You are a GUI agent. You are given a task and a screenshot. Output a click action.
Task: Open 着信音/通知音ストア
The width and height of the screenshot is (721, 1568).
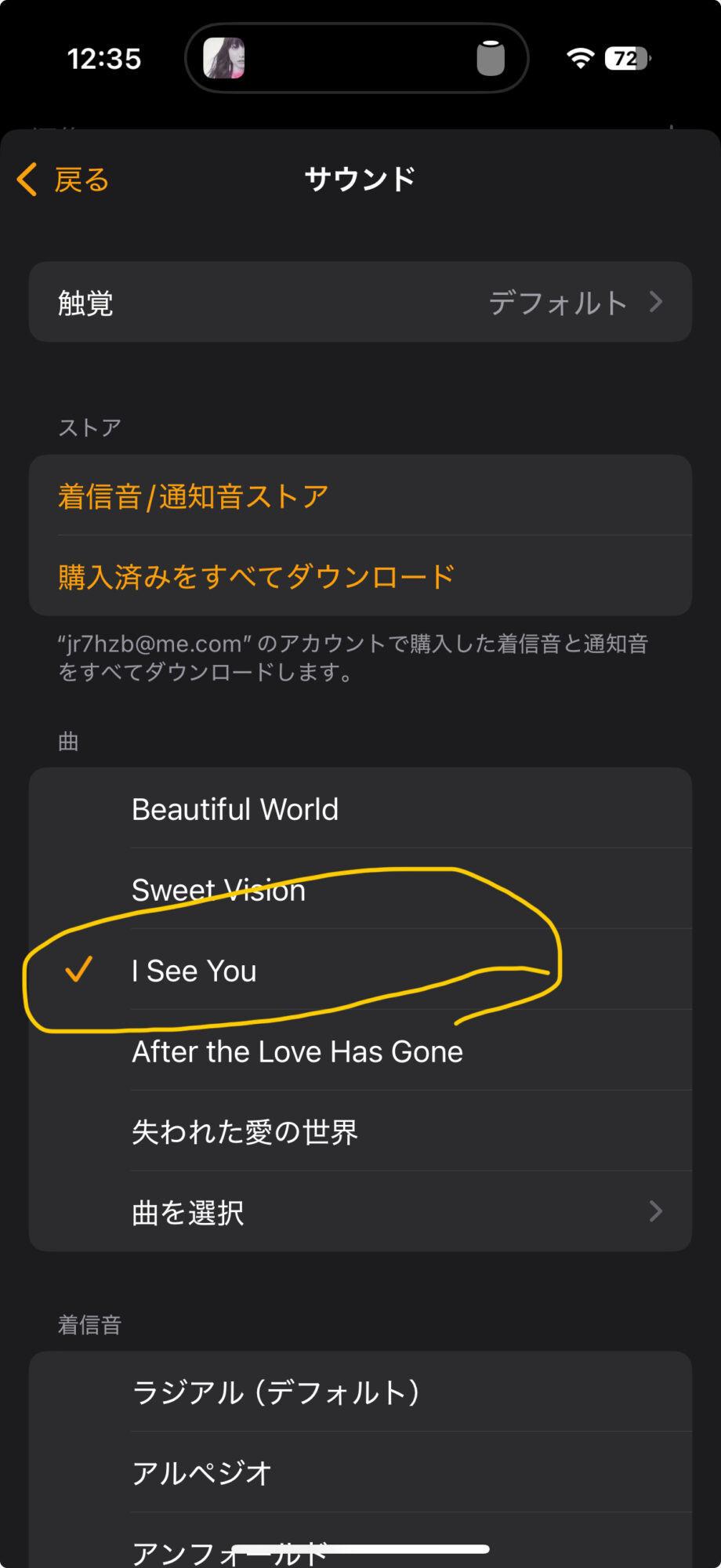coord(360,495)
